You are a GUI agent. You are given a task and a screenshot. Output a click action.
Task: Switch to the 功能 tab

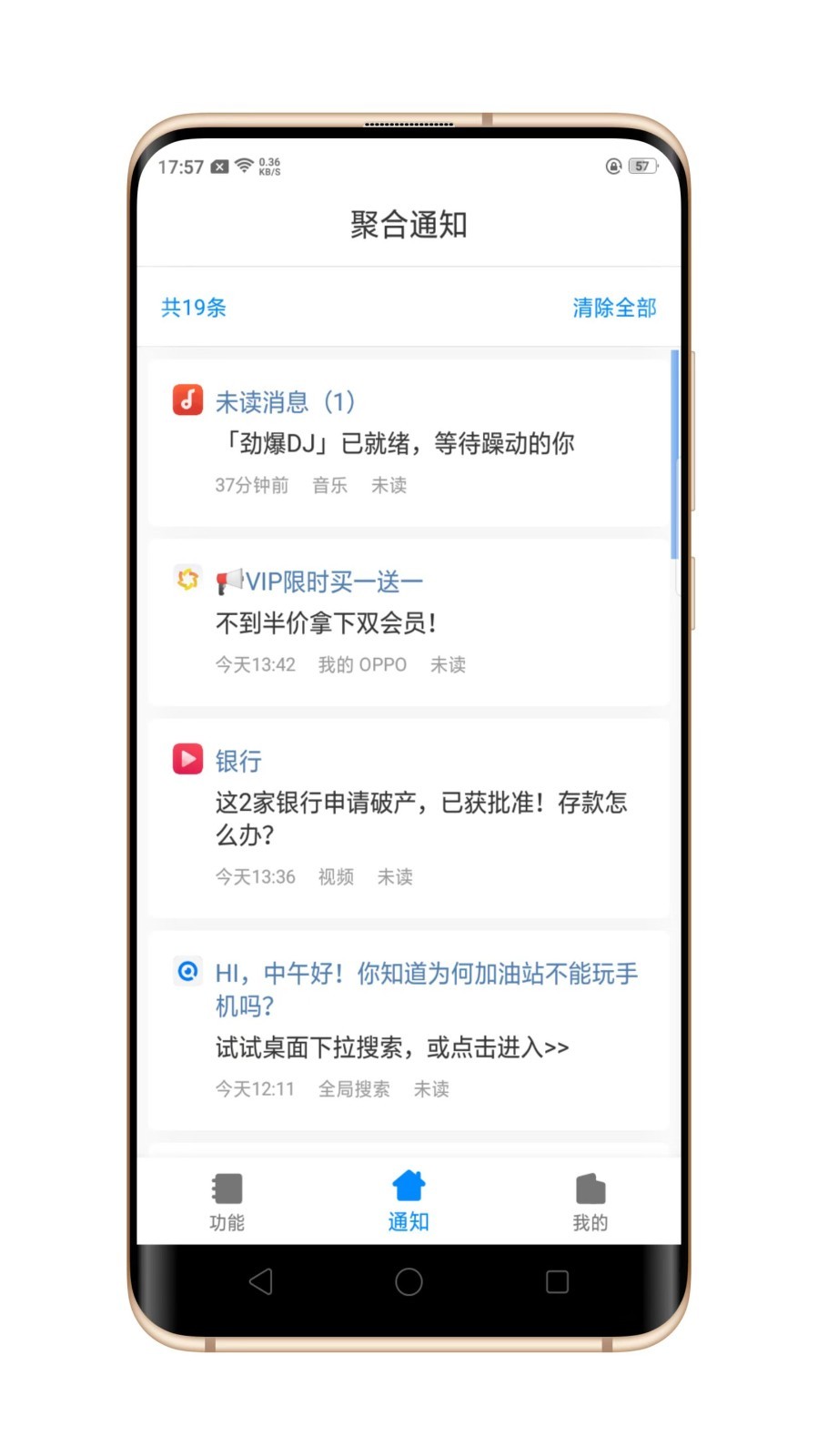click(x=227, y=1201)
